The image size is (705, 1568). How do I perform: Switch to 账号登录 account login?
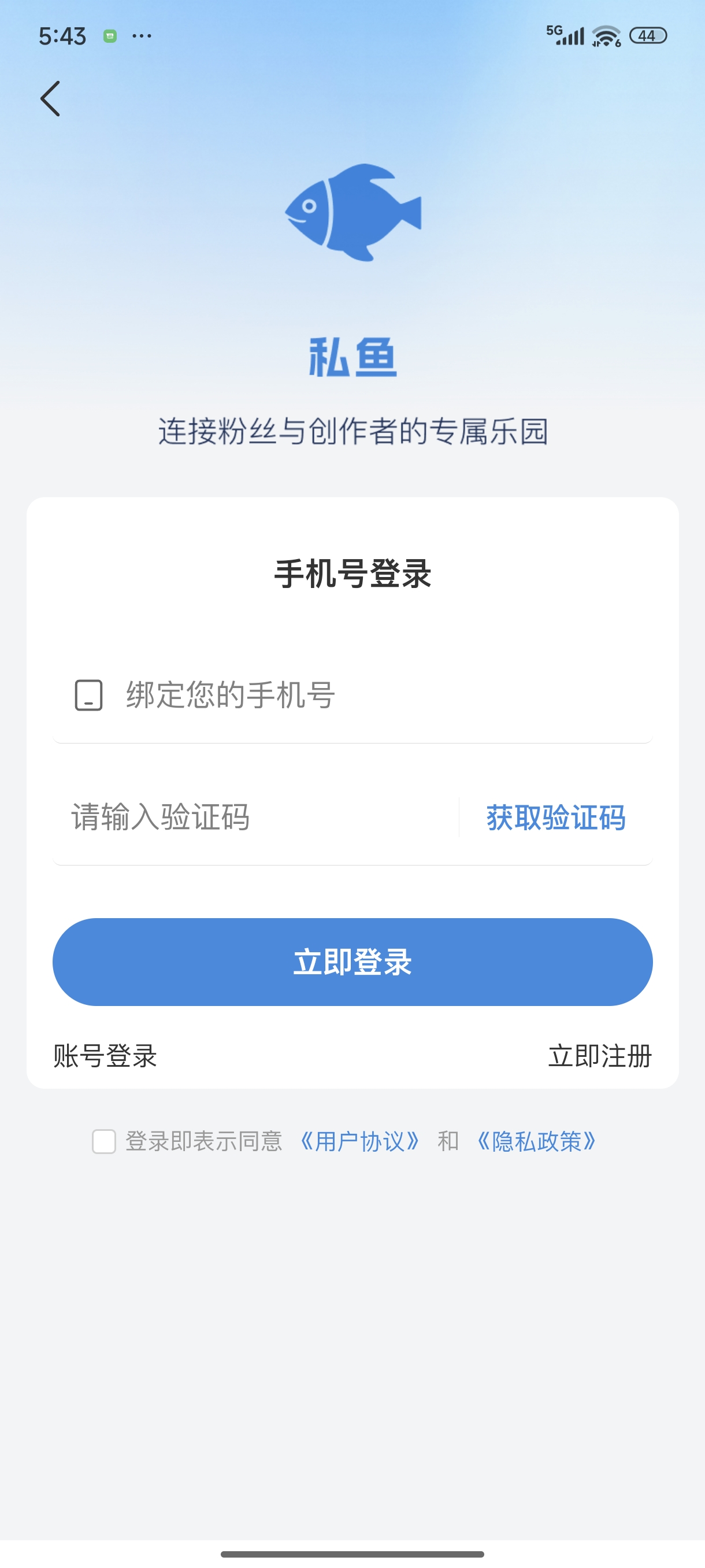105,1056
